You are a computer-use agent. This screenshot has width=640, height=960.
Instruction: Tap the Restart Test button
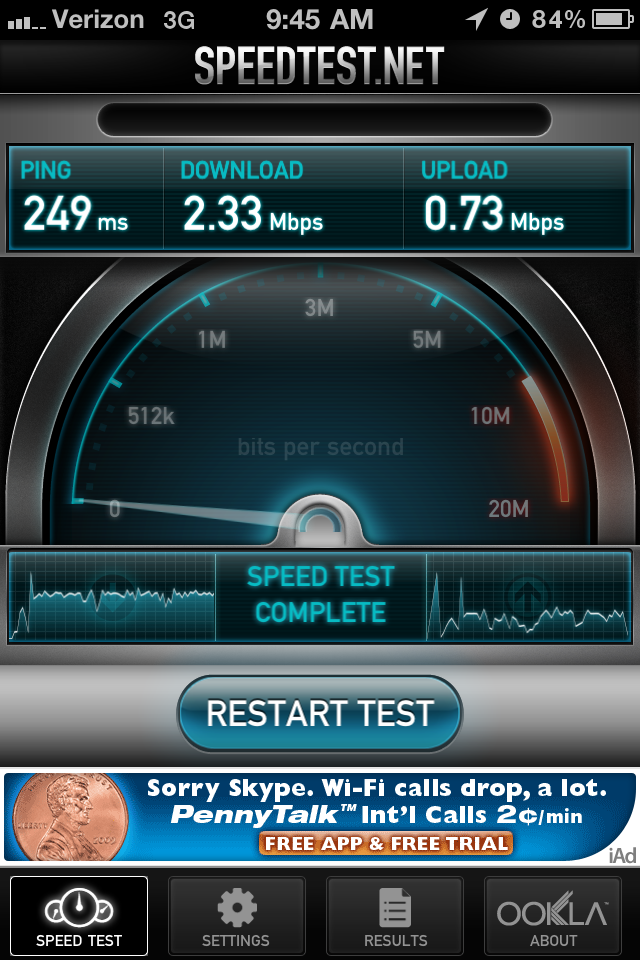320,713
